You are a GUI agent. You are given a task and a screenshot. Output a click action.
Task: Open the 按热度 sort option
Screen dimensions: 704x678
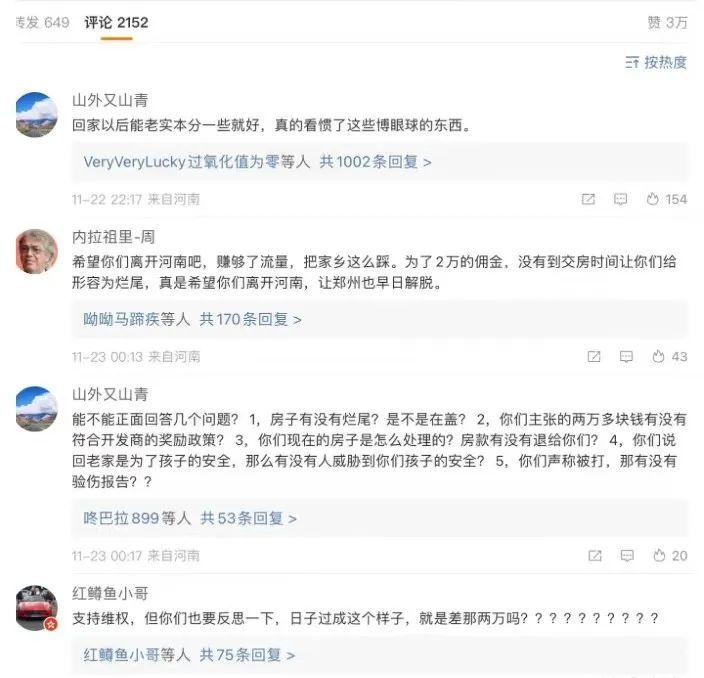pyautogui.click(x=657, y=62)
